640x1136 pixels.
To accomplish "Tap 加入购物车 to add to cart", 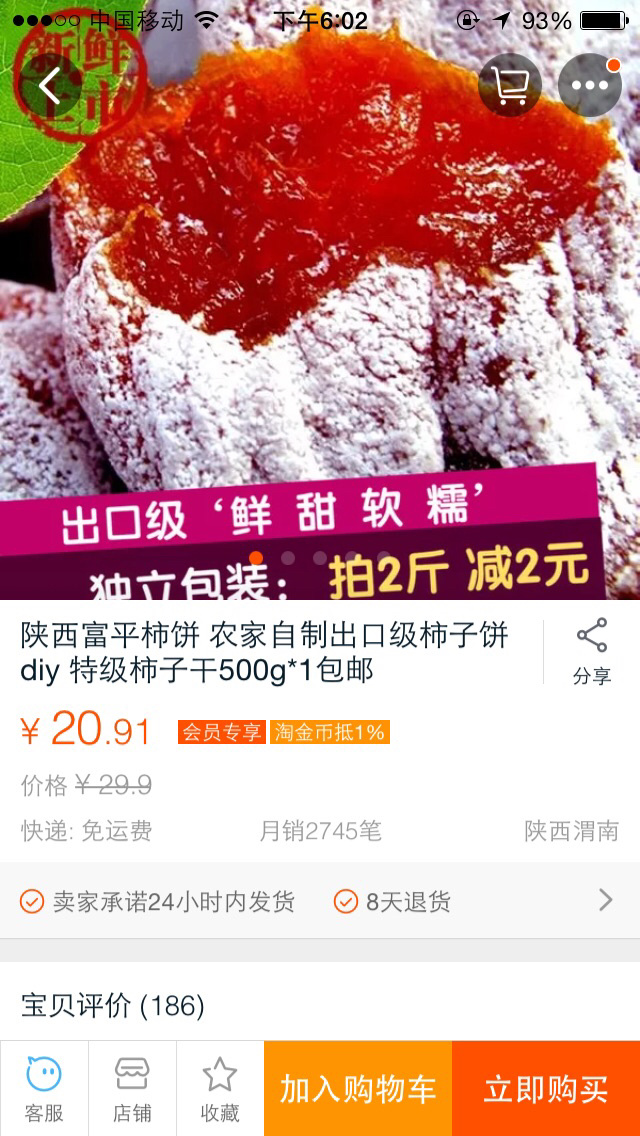I will [358, 1088].
